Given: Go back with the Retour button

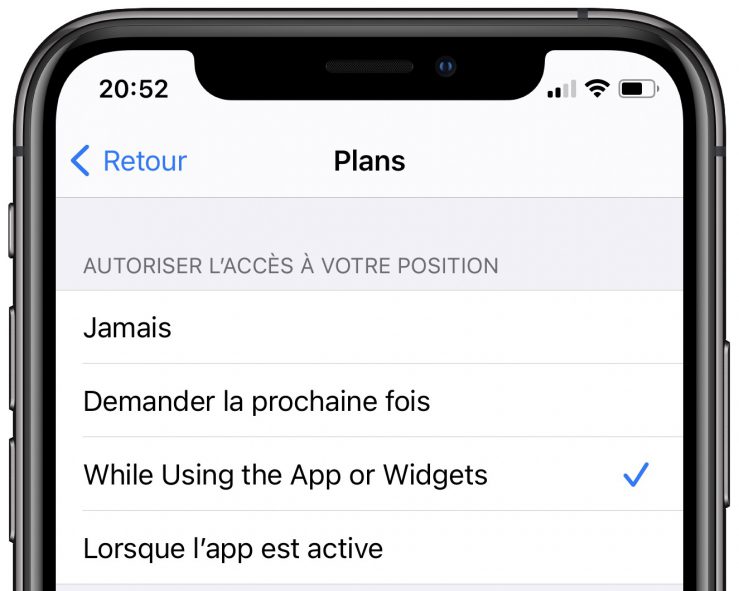Looking at the screenshot, I should (129, 161).
